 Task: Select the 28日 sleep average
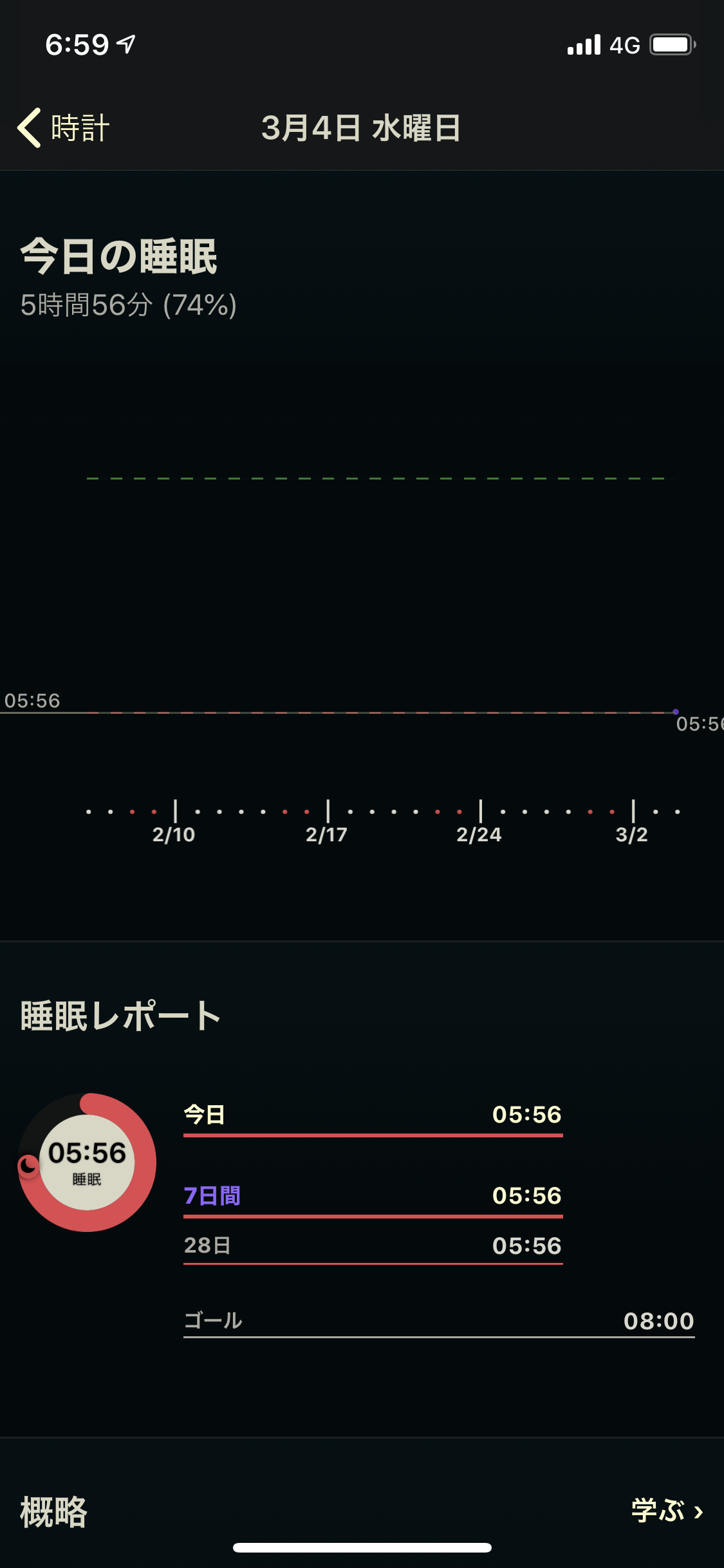click(373, 1246)
